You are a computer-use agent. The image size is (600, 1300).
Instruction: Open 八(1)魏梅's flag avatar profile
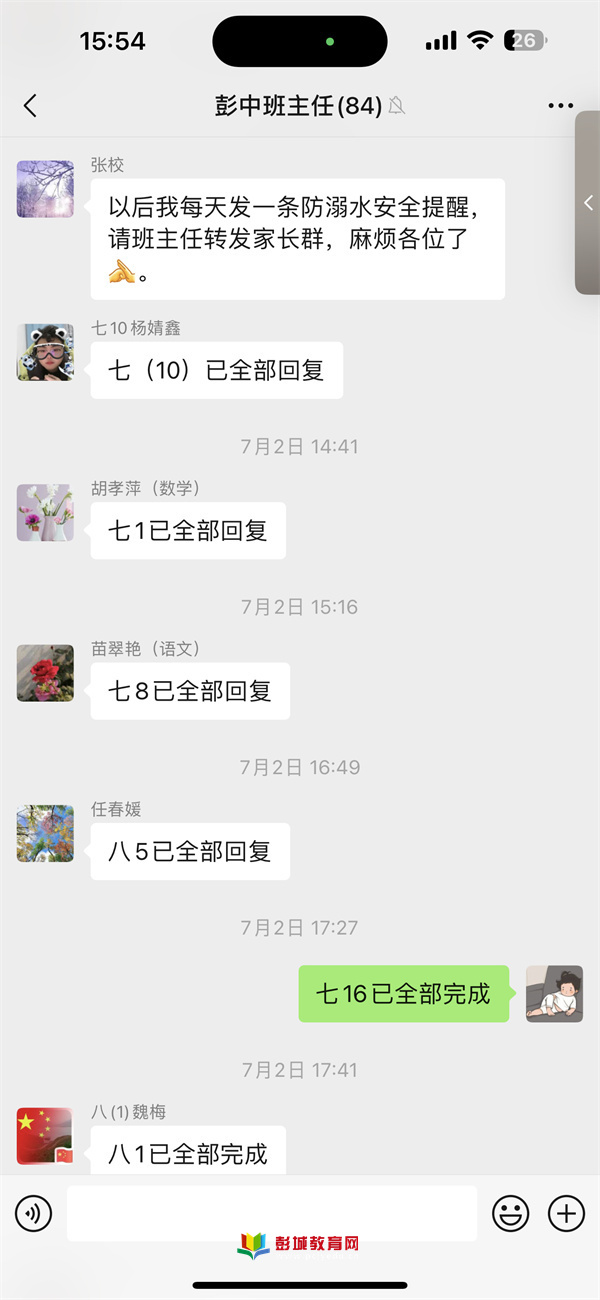pyautogui.click(x=45, y=1136)
